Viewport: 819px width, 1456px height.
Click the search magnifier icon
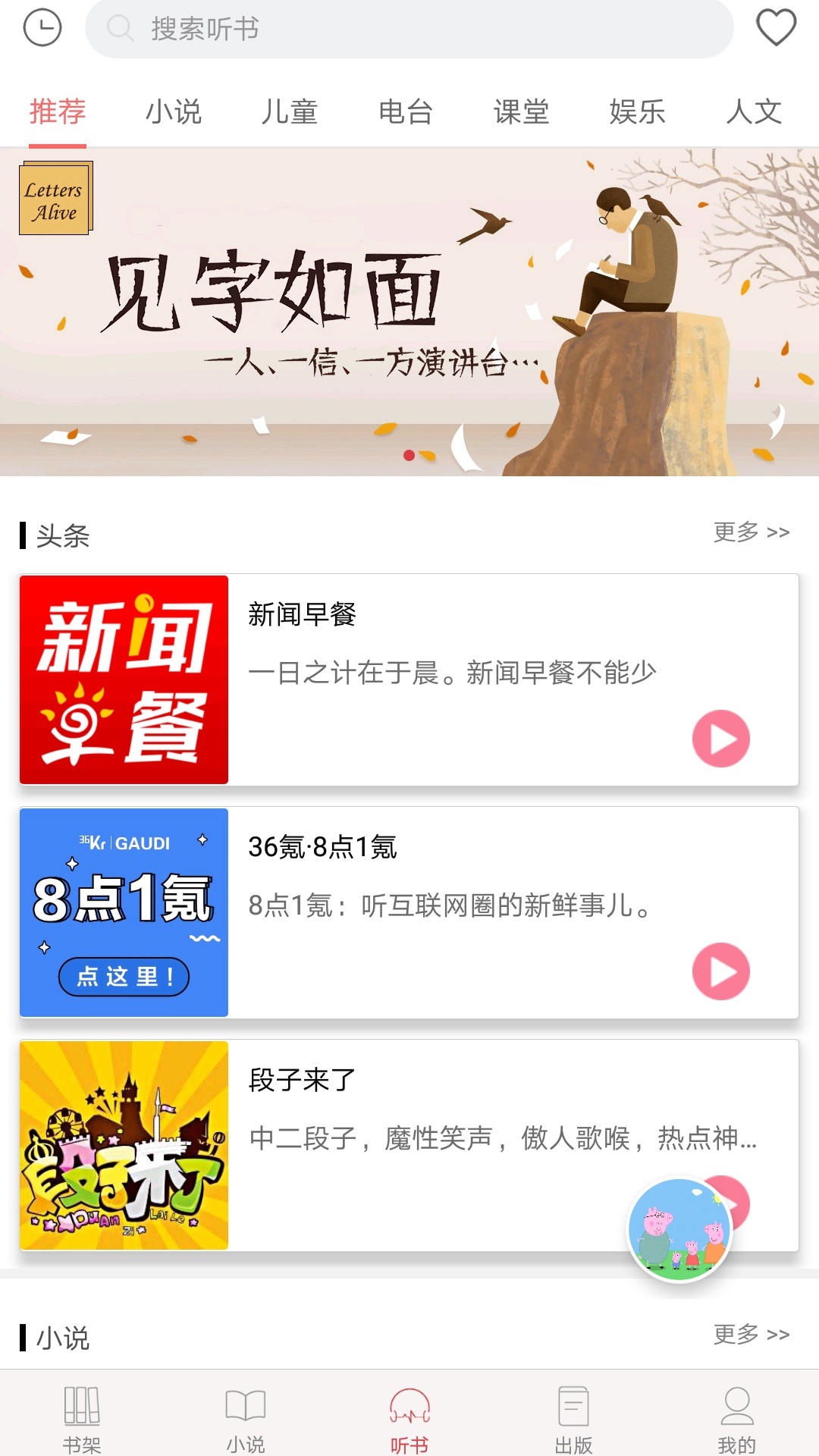pos(121,29)
